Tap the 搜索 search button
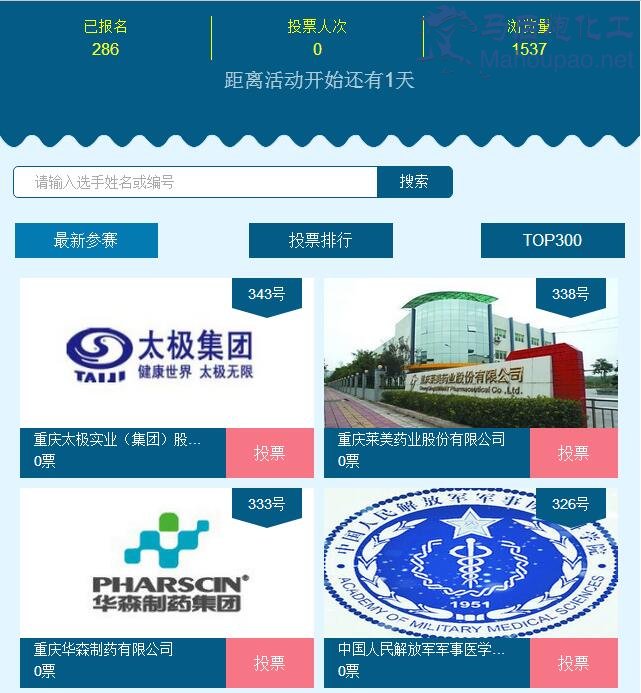The height and width of the screenshot is (693, 641). pyautogui.click(x=414, y=182)
